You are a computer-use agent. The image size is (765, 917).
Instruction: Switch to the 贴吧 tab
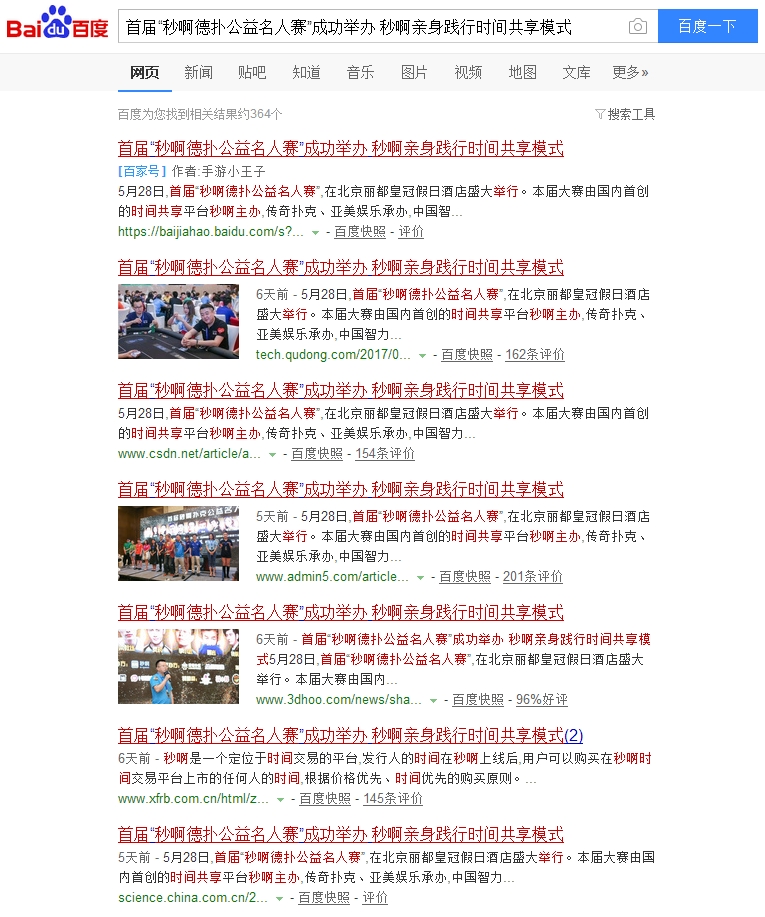(x=252, y=72)
